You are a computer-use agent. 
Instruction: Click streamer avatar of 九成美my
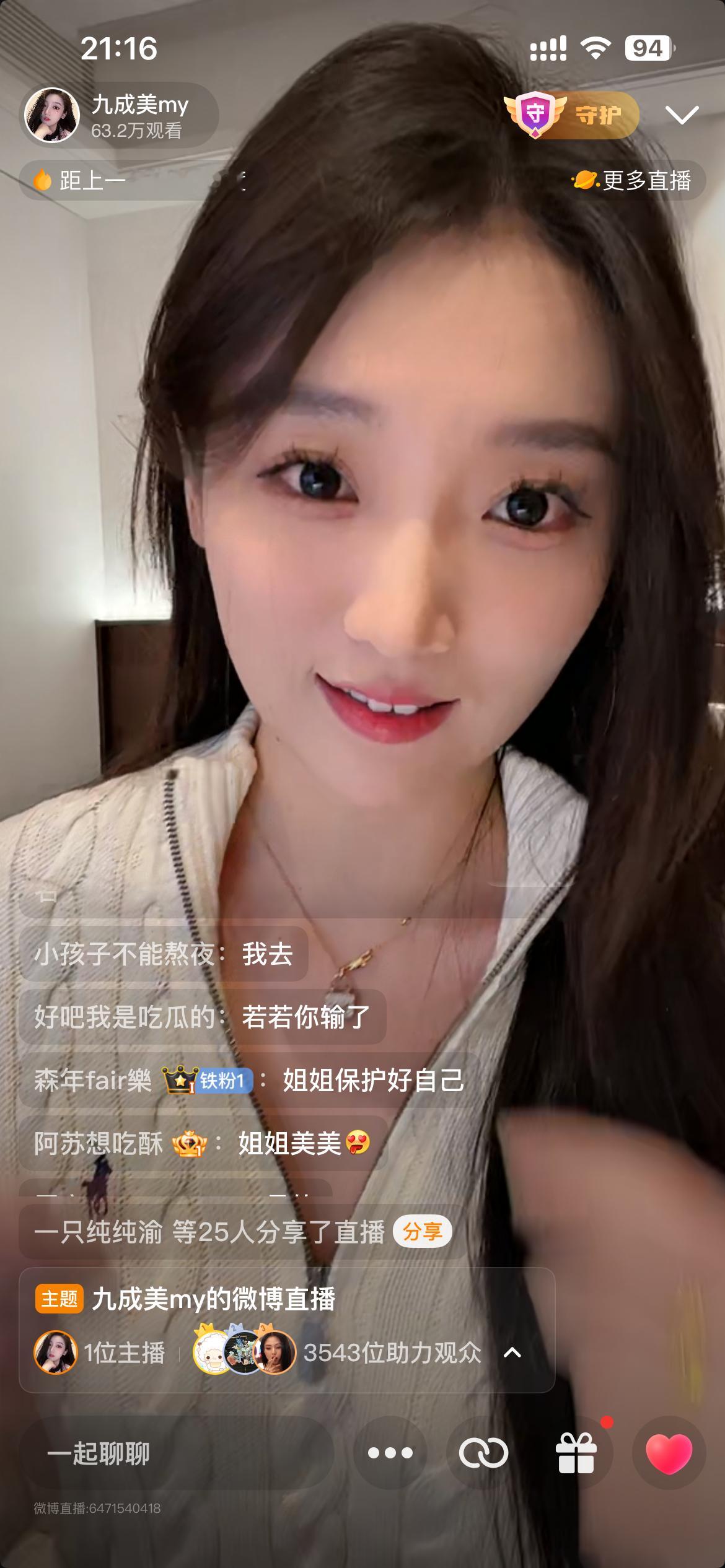(x=53, y=115)
